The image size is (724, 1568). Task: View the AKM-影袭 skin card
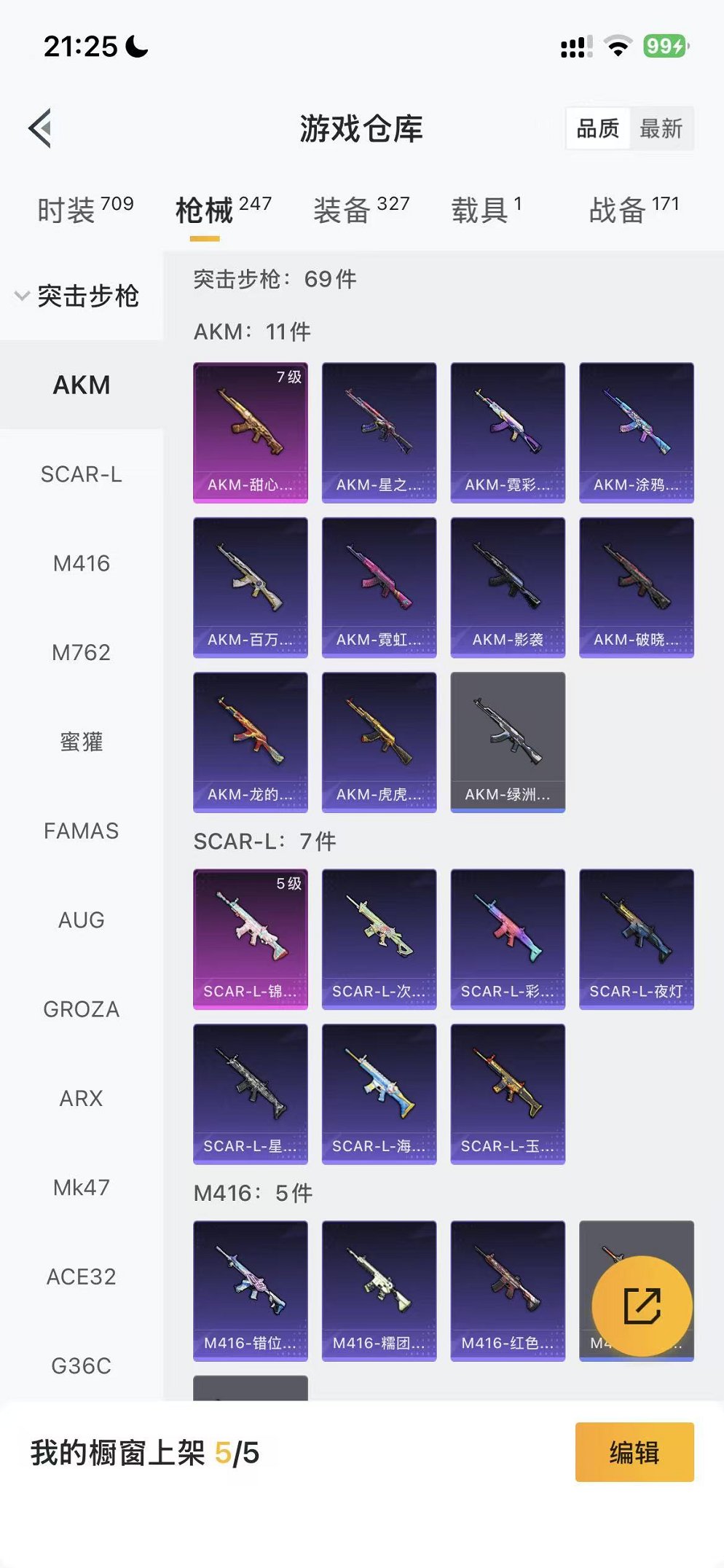pos(508,587)
